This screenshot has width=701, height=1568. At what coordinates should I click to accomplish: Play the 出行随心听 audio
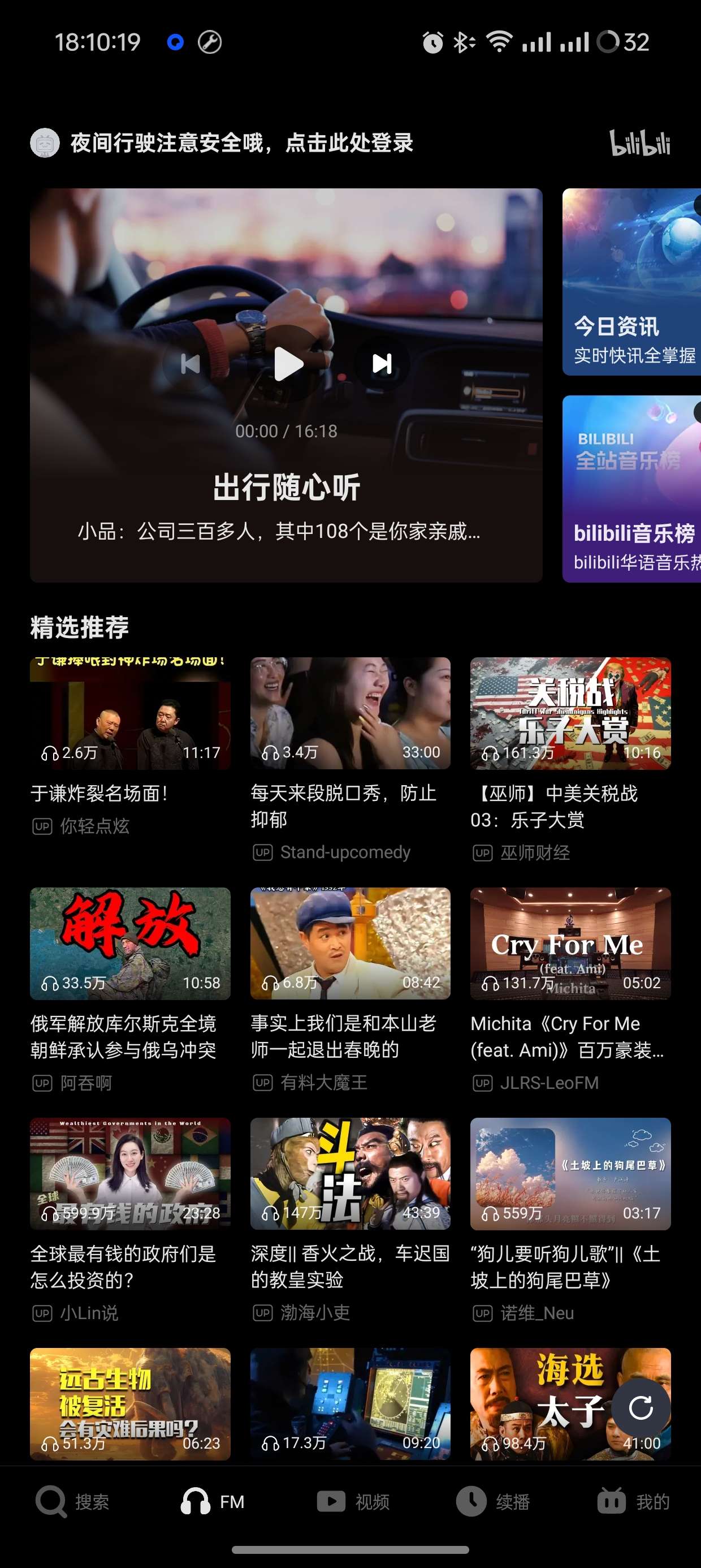click(x=288, y=364)
